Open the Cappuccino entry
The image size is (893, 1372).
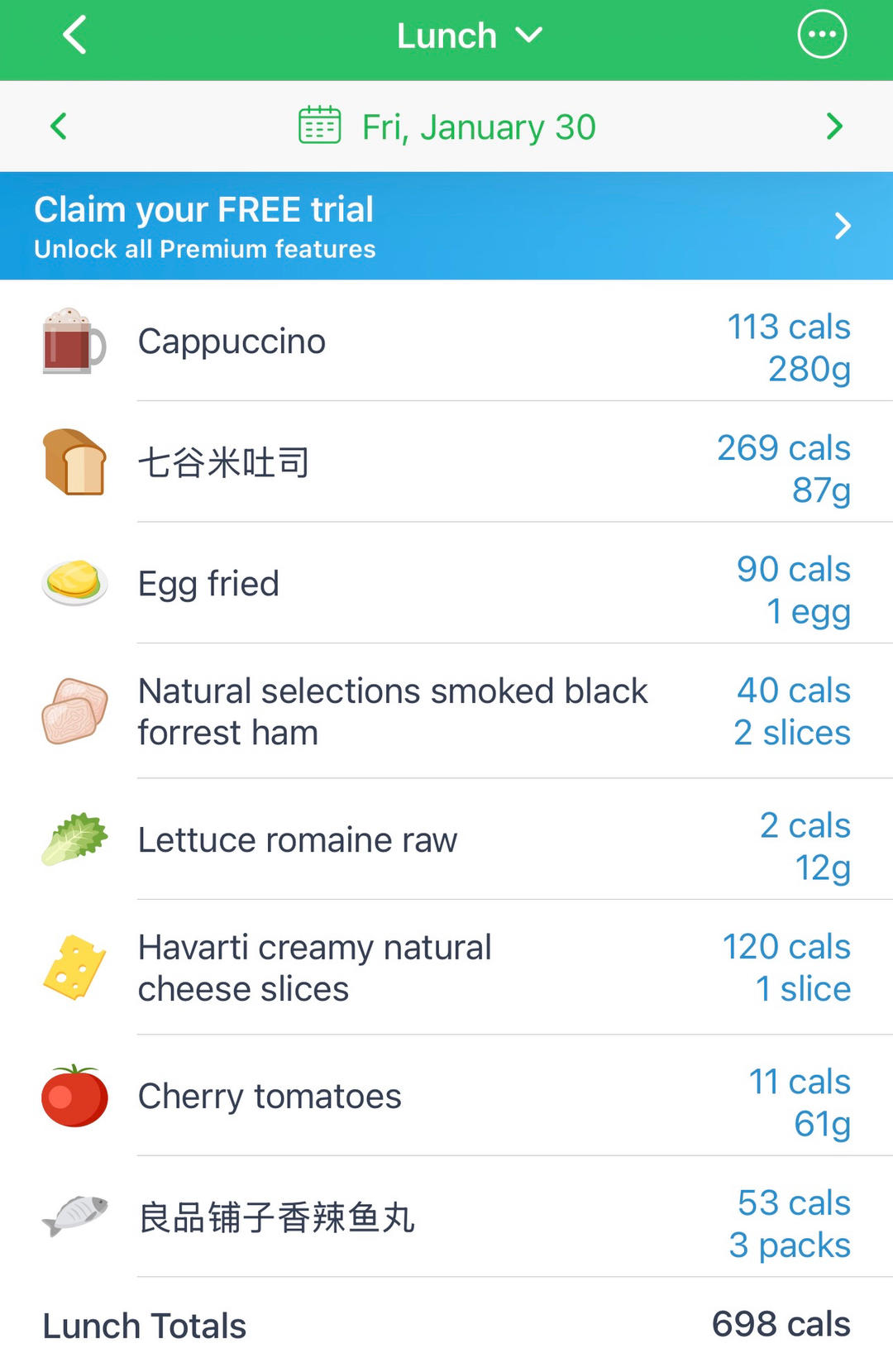pos(446,342)
